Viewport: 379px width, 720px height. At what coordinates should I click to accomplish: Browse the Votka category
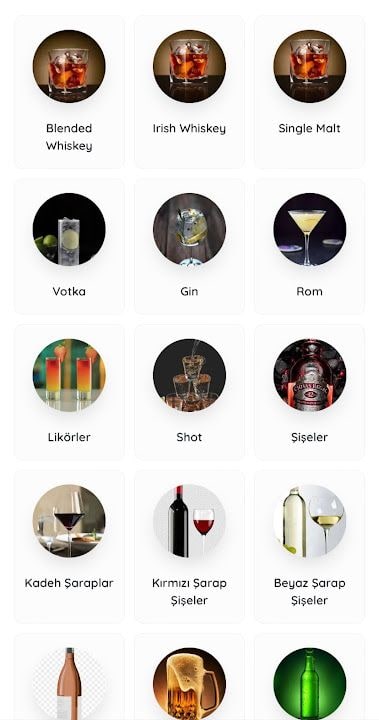tap(69, 247)
